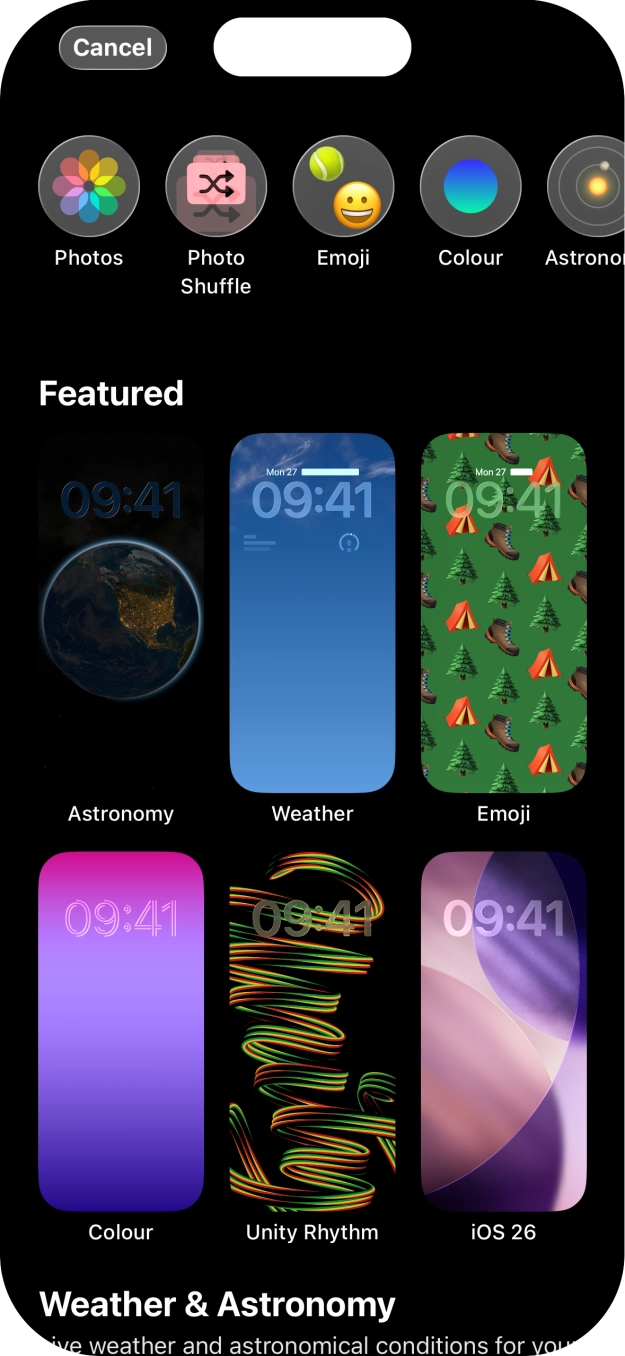Pick the featured Astronomy Earth wallpaper
Viewport: 625px width, 1356px height.
click(x=121, y=612)
